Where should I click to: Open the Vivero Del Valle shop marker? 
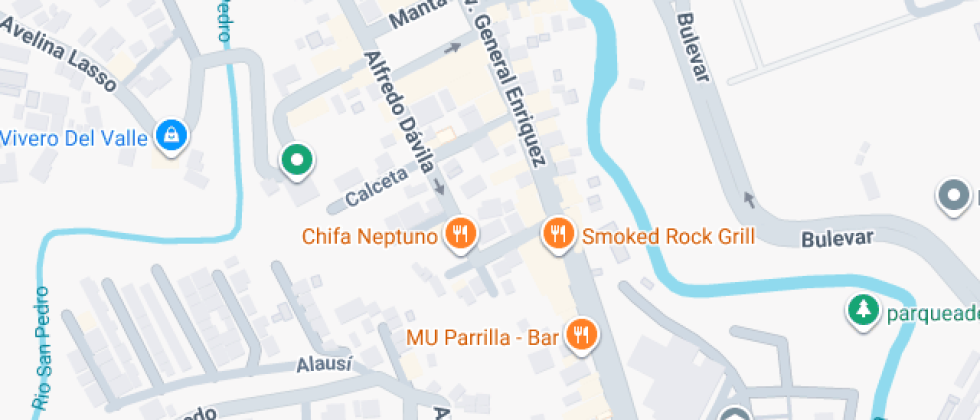point(173,136)
